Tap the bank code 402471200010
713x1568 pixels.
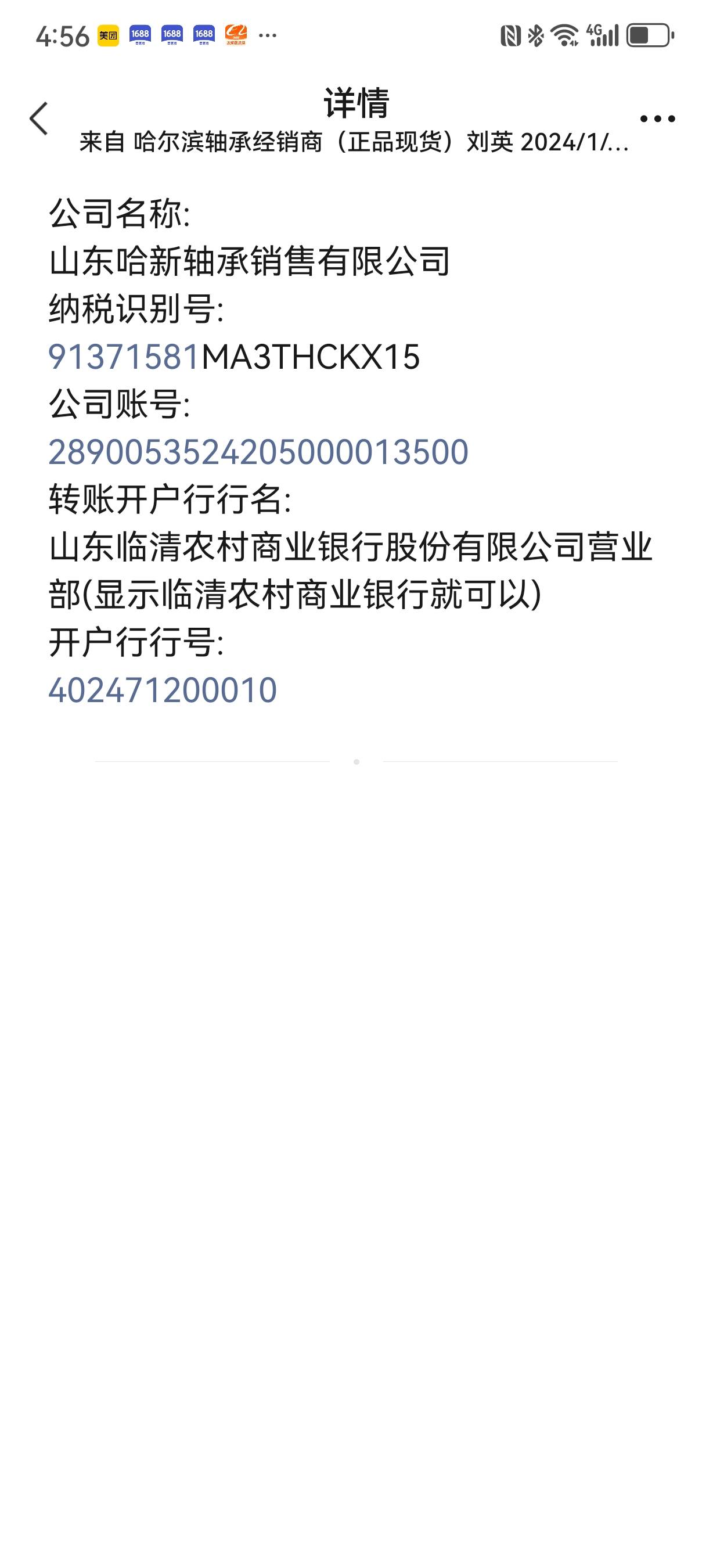pos(163,691)
